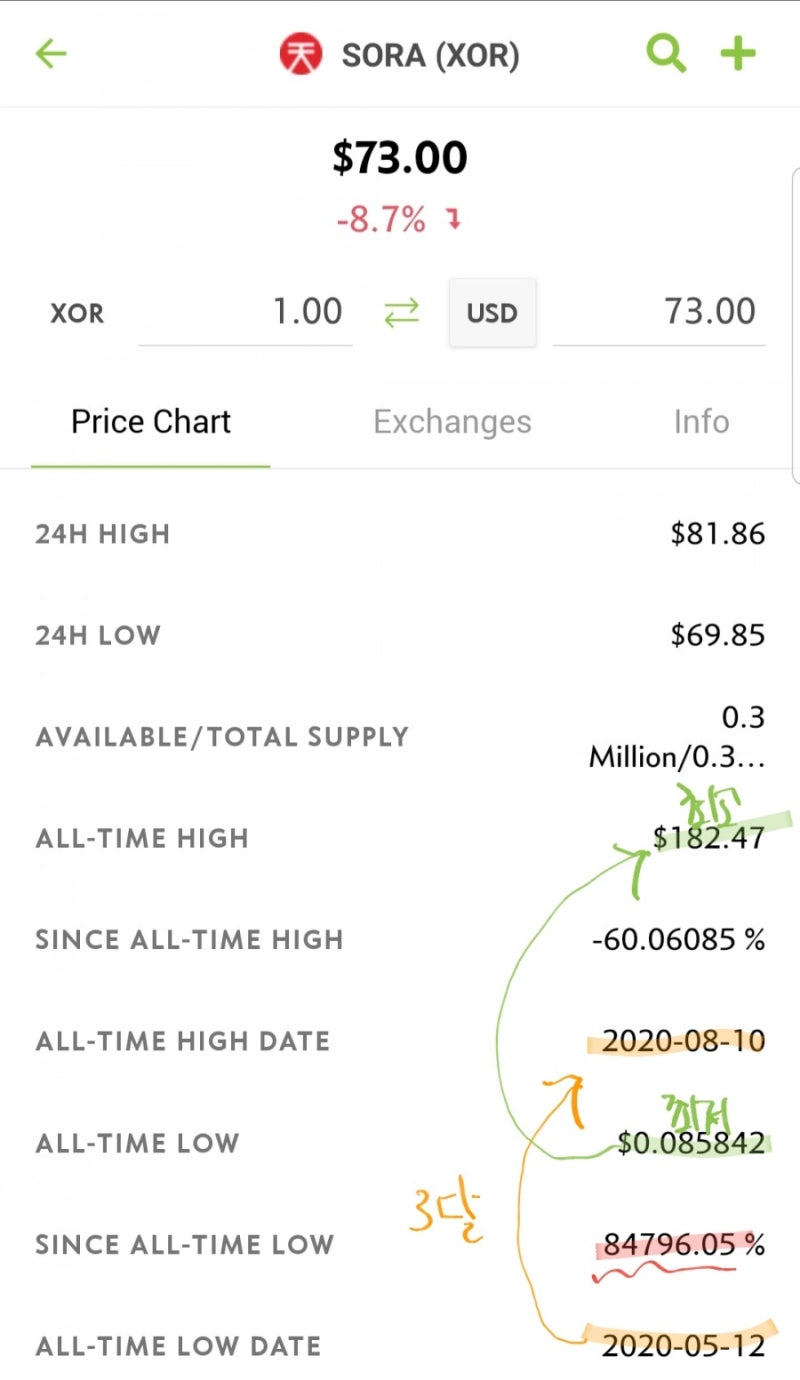Go back with the green arrow
The height and width of the screenshot is (1380, 800).
point(51,54)
